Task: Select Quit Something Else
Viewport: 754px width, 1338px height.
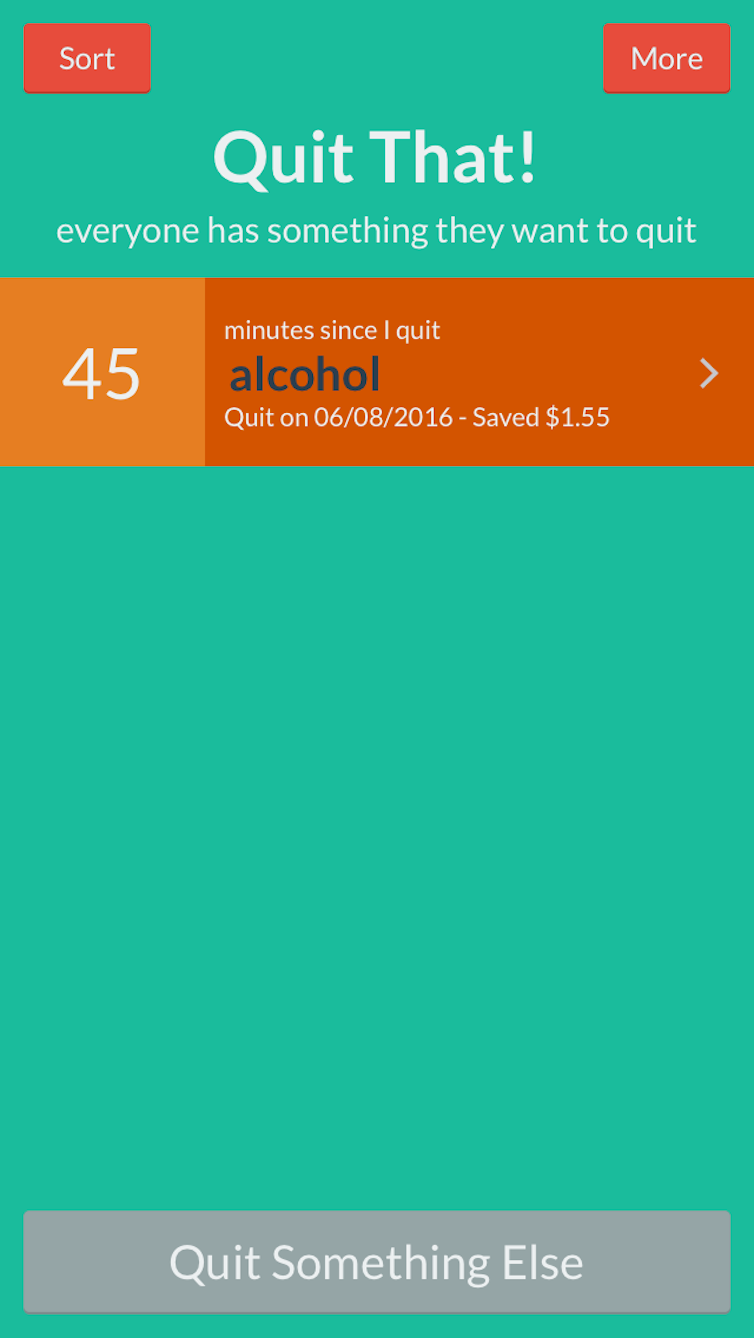Action: (x=377, y=1262)
